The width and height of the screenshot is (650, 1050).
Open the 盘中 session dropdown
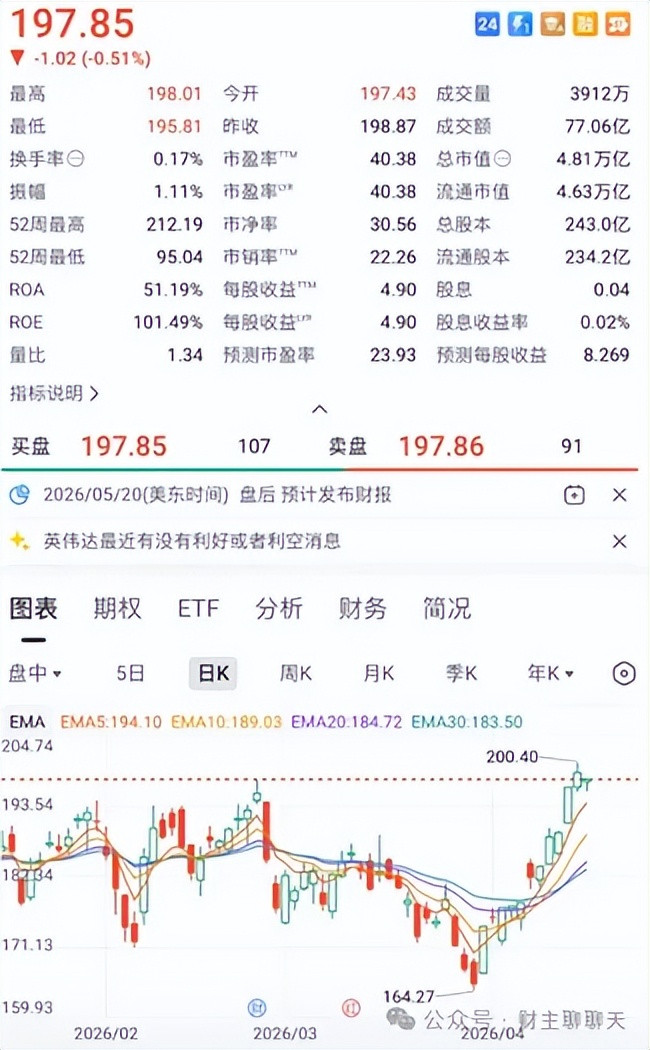point(35,673)
